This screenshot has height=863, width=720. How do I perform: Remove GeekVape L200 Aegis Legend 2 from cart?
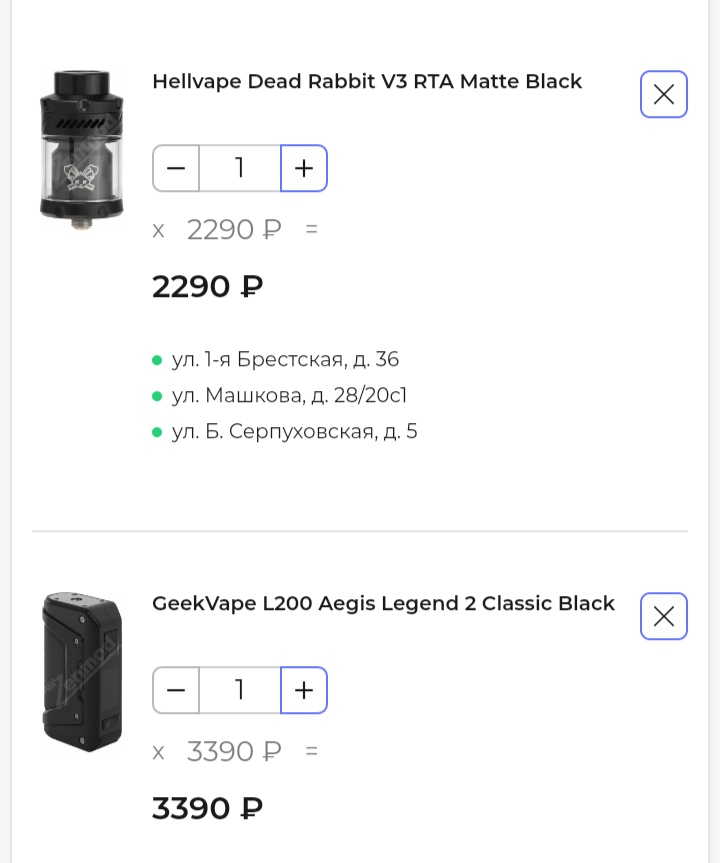(x=664, y=617)
